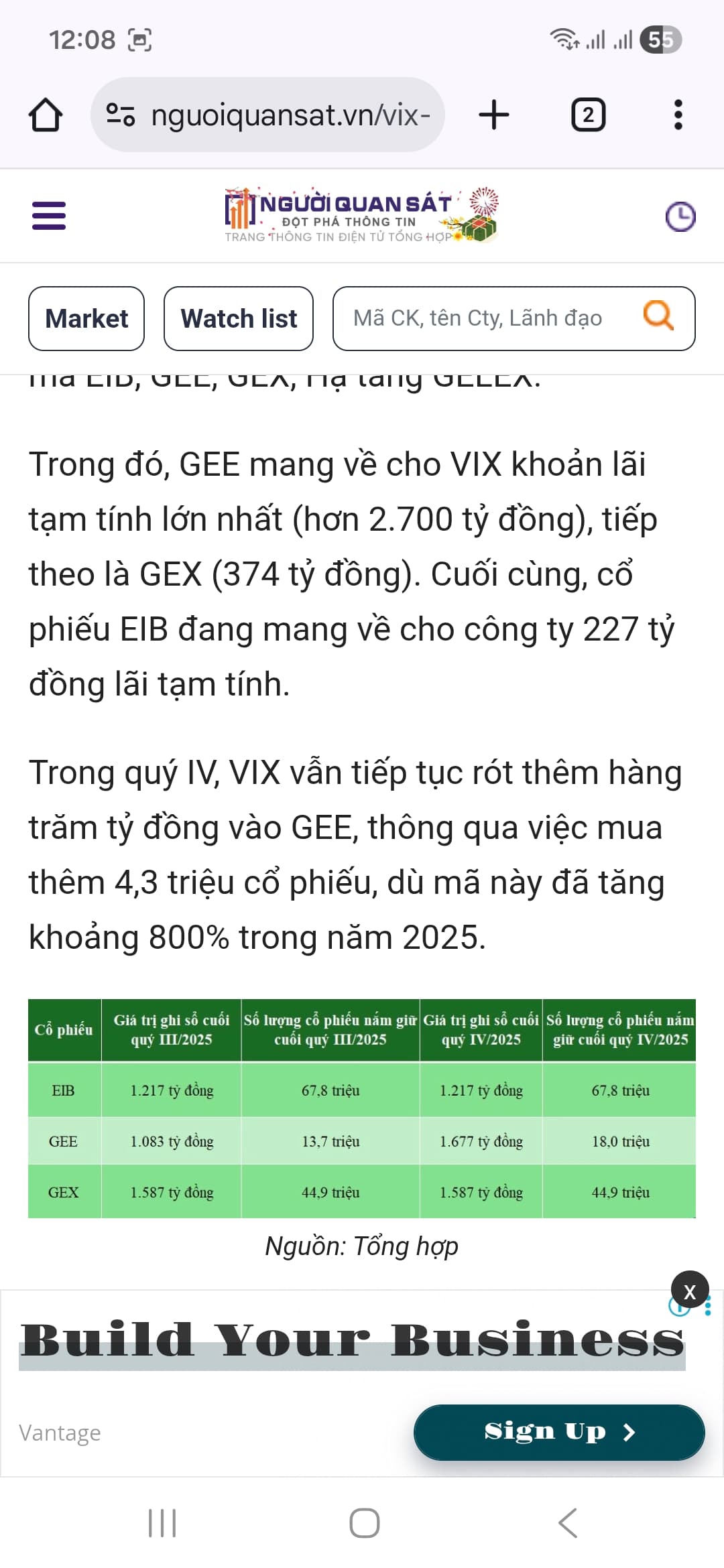Open the tab switcher showing 2 tabs
The height and width of the screenshot is (1568, 724).
click(588, 115)
